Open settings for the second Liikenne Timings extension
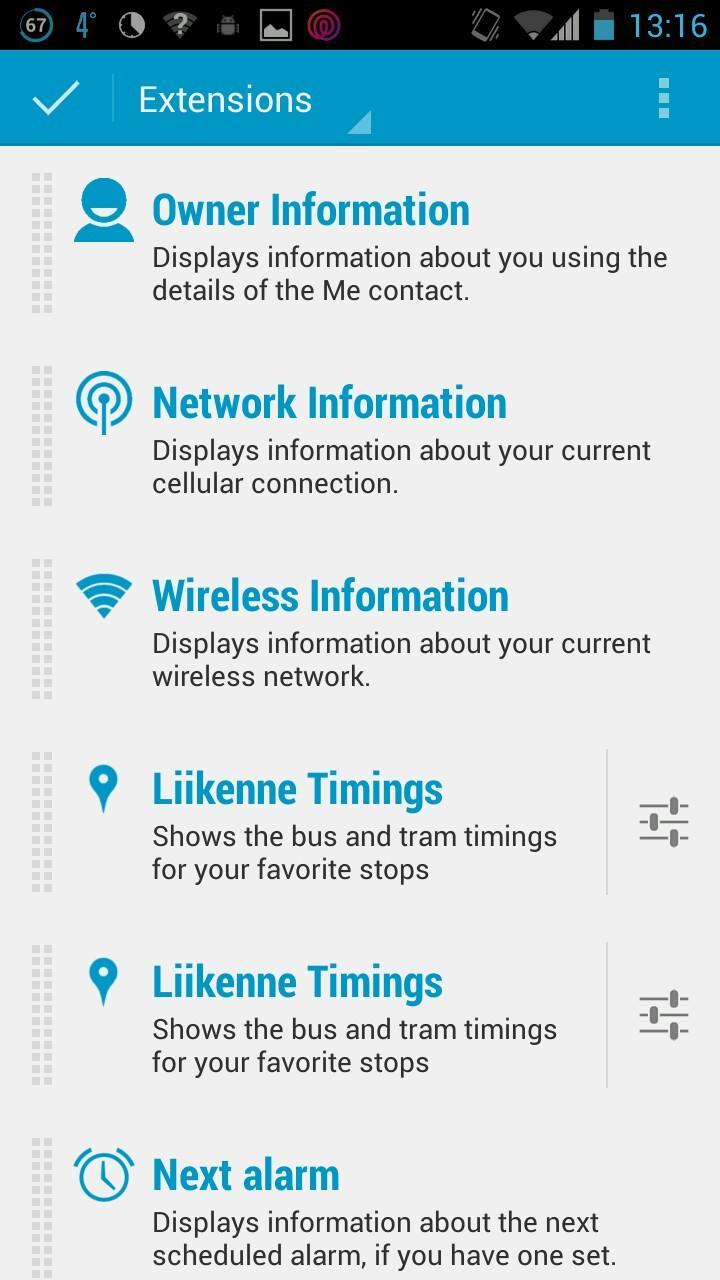This screenshot has height=1280, width=720. click(663, 1014)
